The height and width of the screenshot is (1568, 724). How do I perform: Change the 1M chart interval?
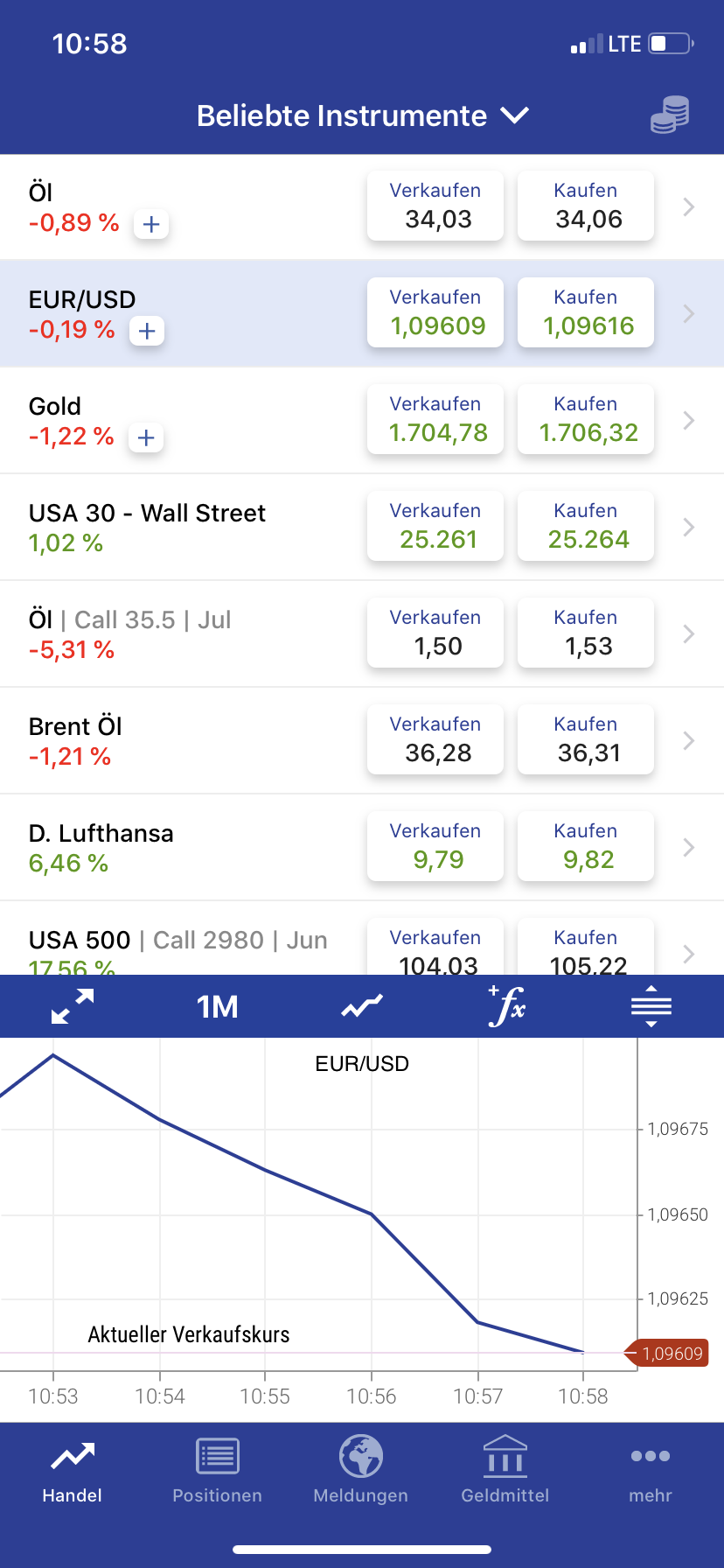pos(217,1007)
